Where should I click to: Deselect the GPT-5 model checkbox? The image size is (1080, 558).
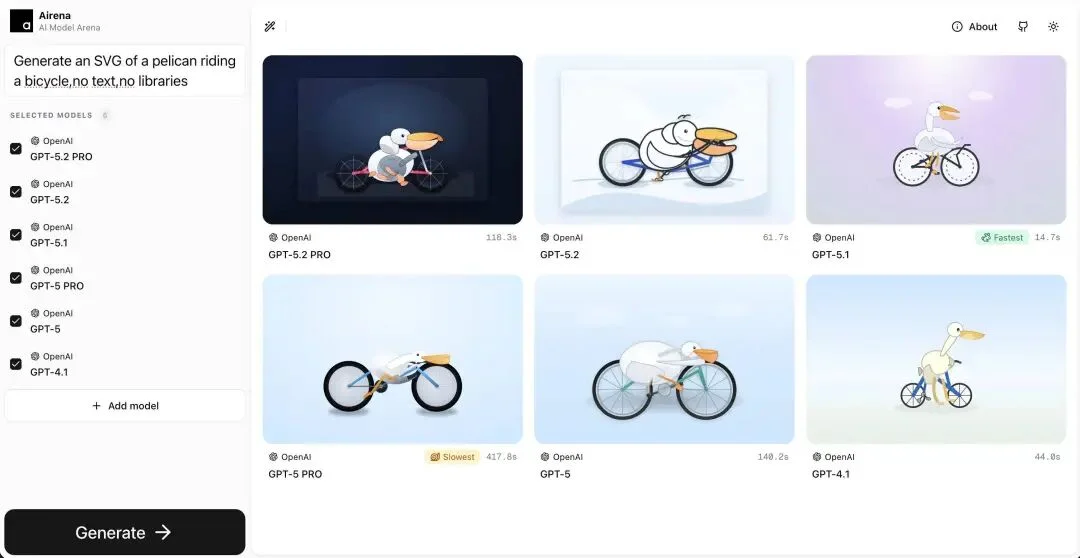pos(16,321)
